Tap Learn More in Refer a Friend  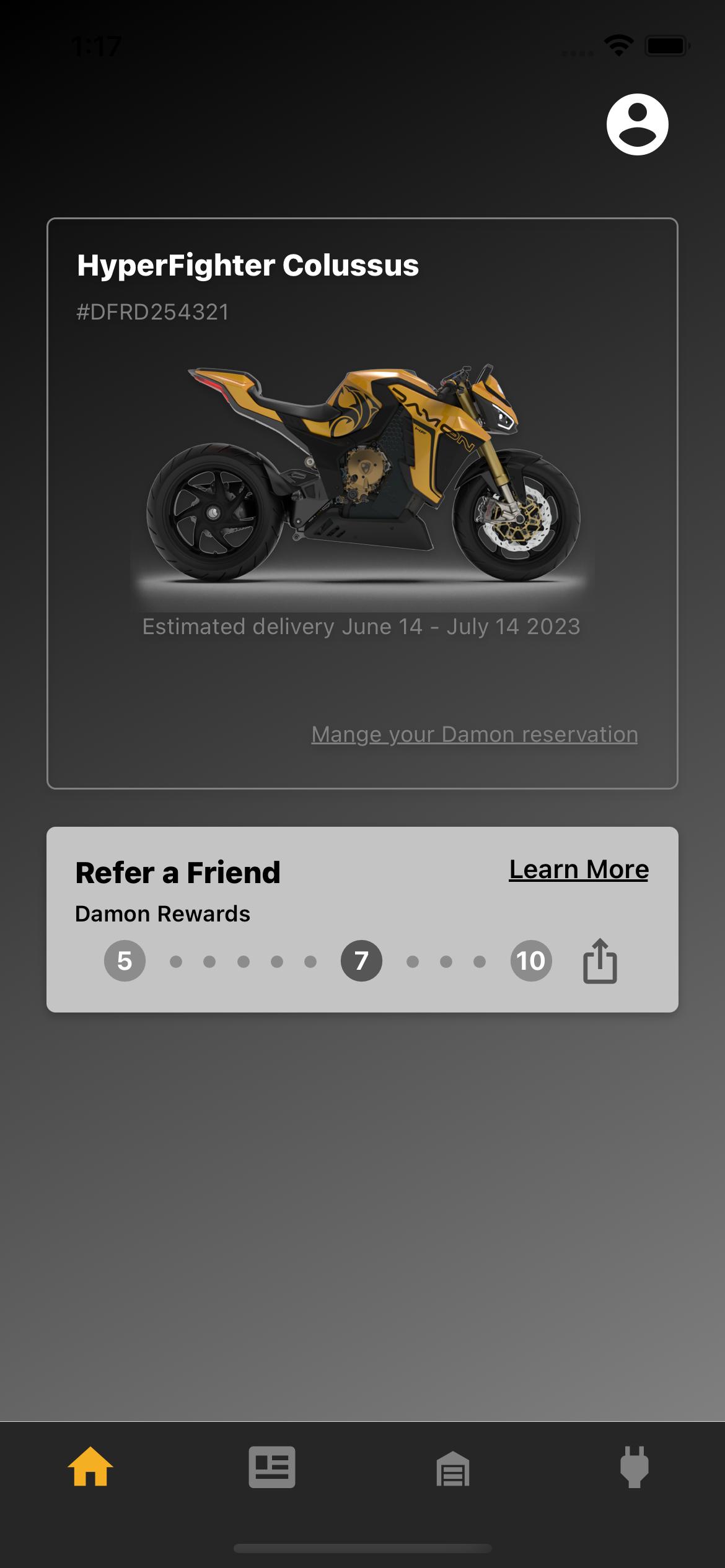point(579,869)
